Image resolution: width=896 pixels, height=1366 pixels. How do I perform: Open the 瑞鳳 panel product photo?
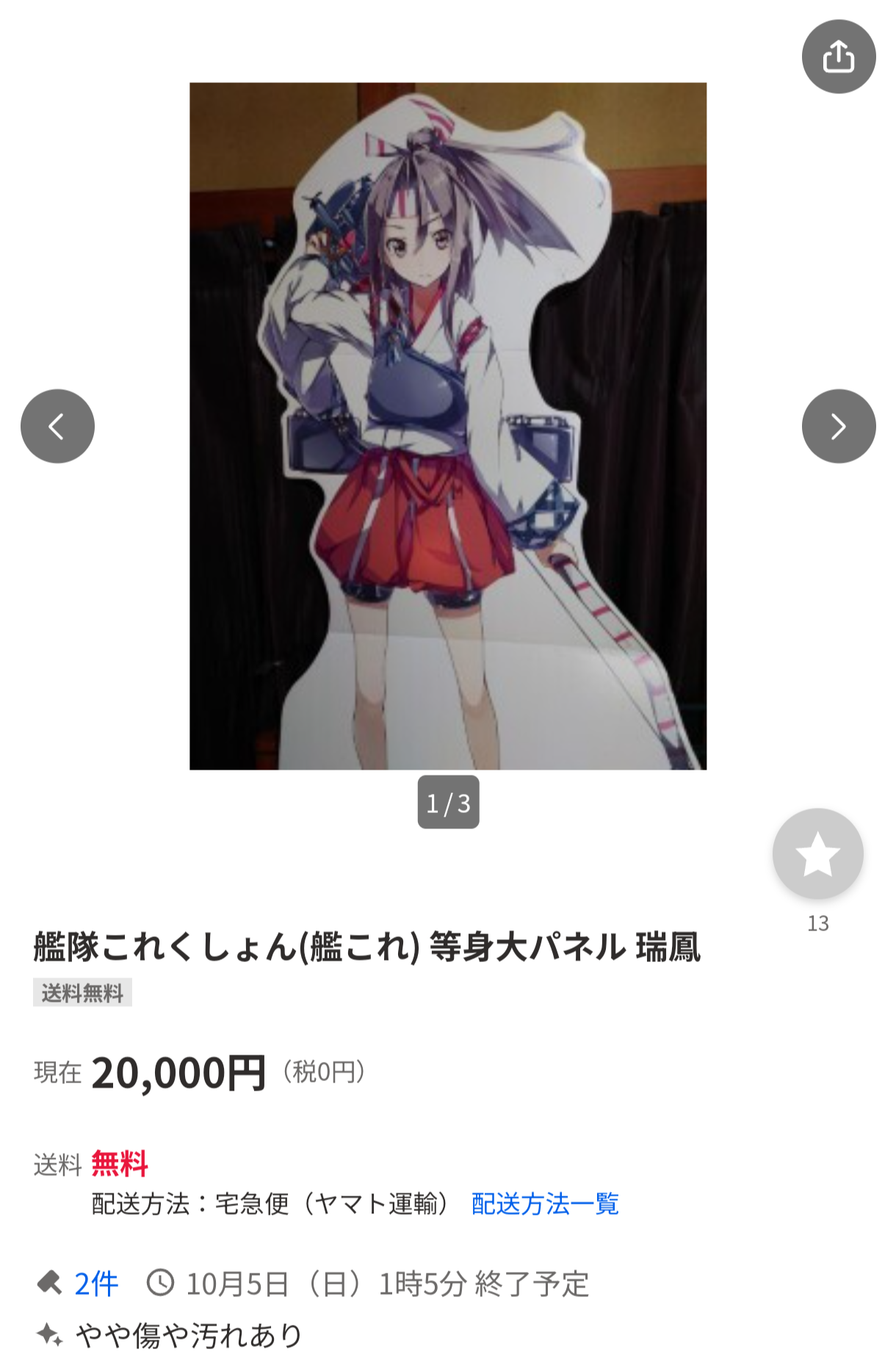pos(448,426)
